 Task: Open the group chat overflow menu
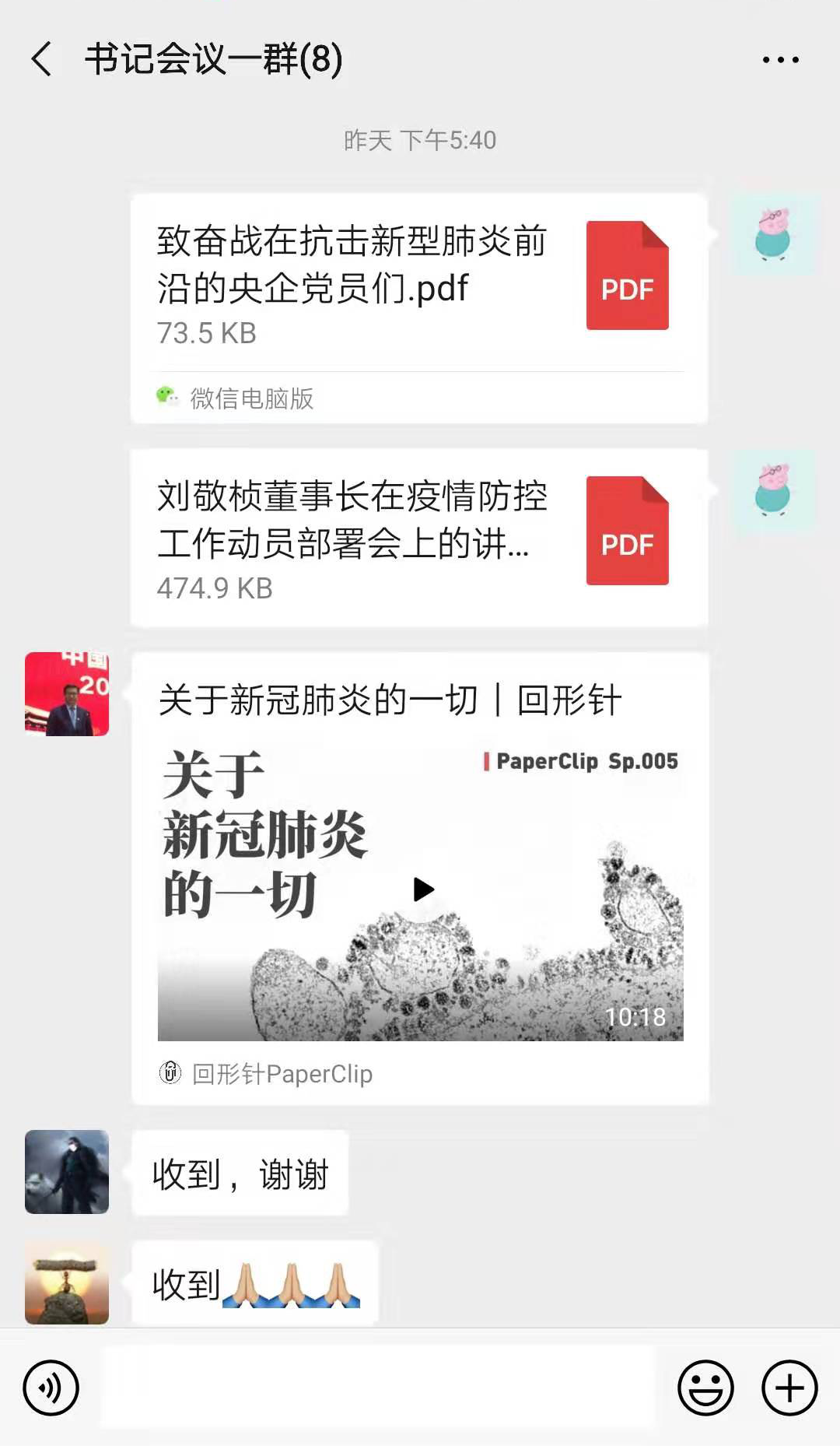click(x=780, y=59)
